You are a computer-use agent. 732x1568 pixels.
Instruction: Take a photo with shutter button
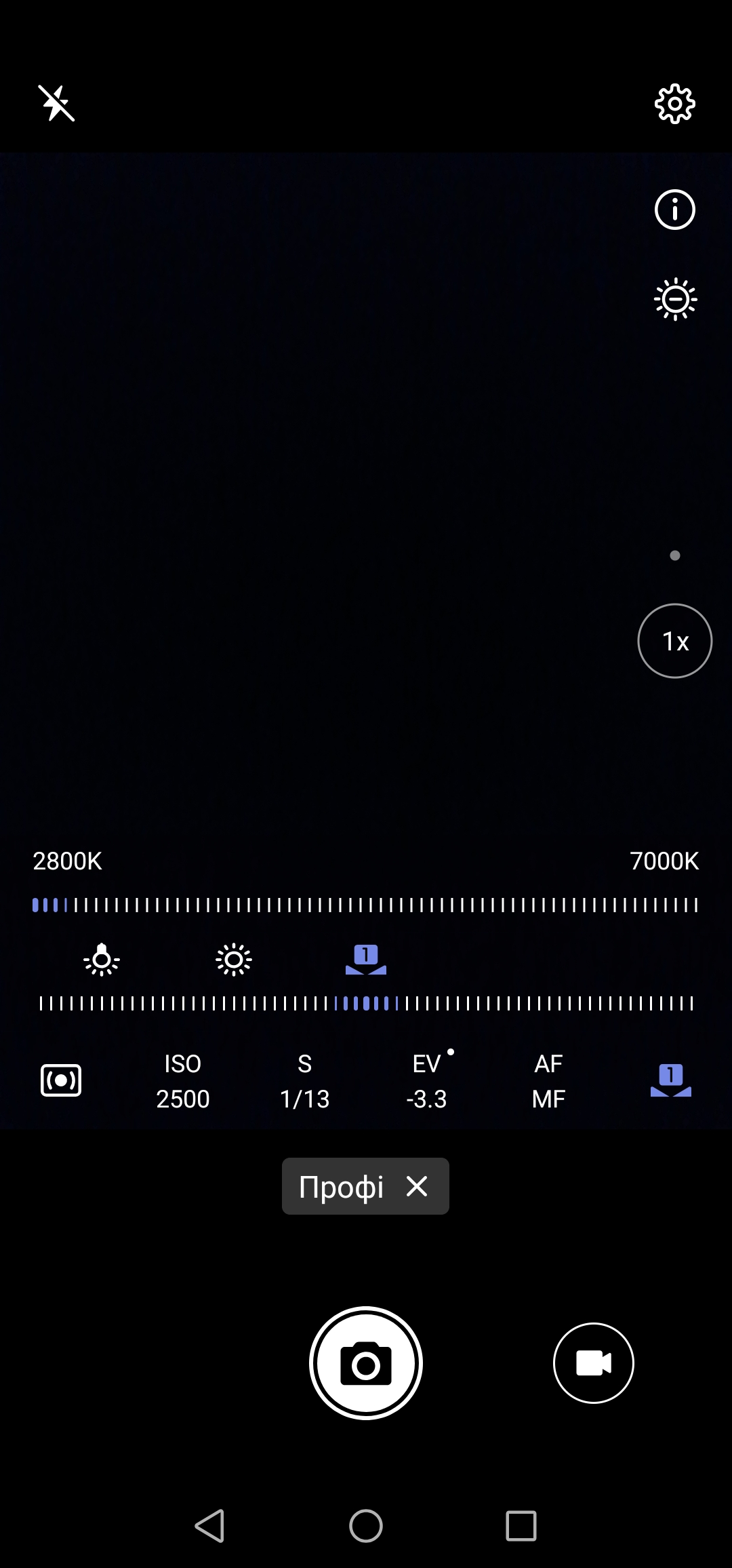point(366,1363)
